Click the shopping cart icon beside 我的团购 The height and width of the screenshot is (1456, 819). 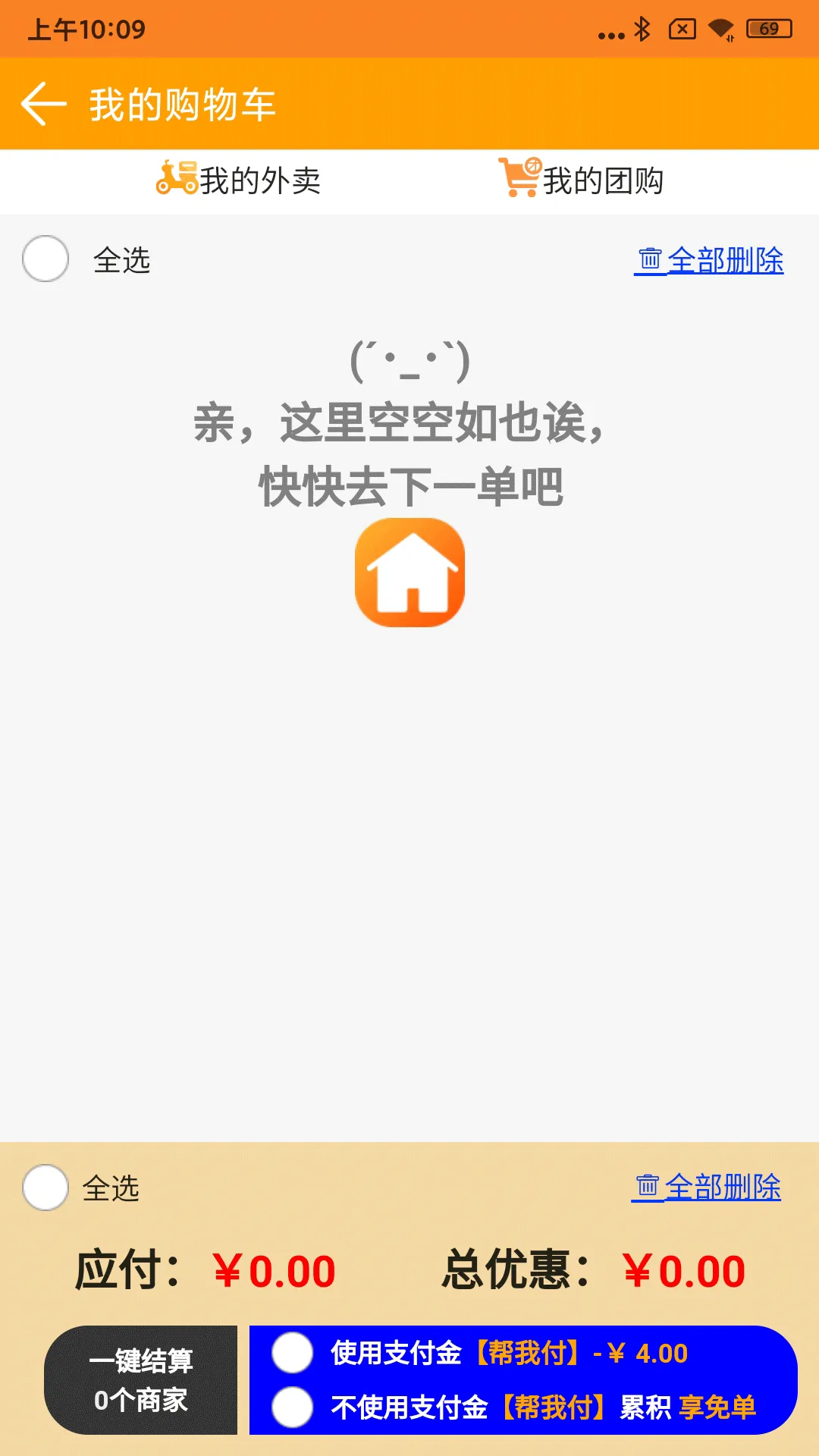(519, 177)
